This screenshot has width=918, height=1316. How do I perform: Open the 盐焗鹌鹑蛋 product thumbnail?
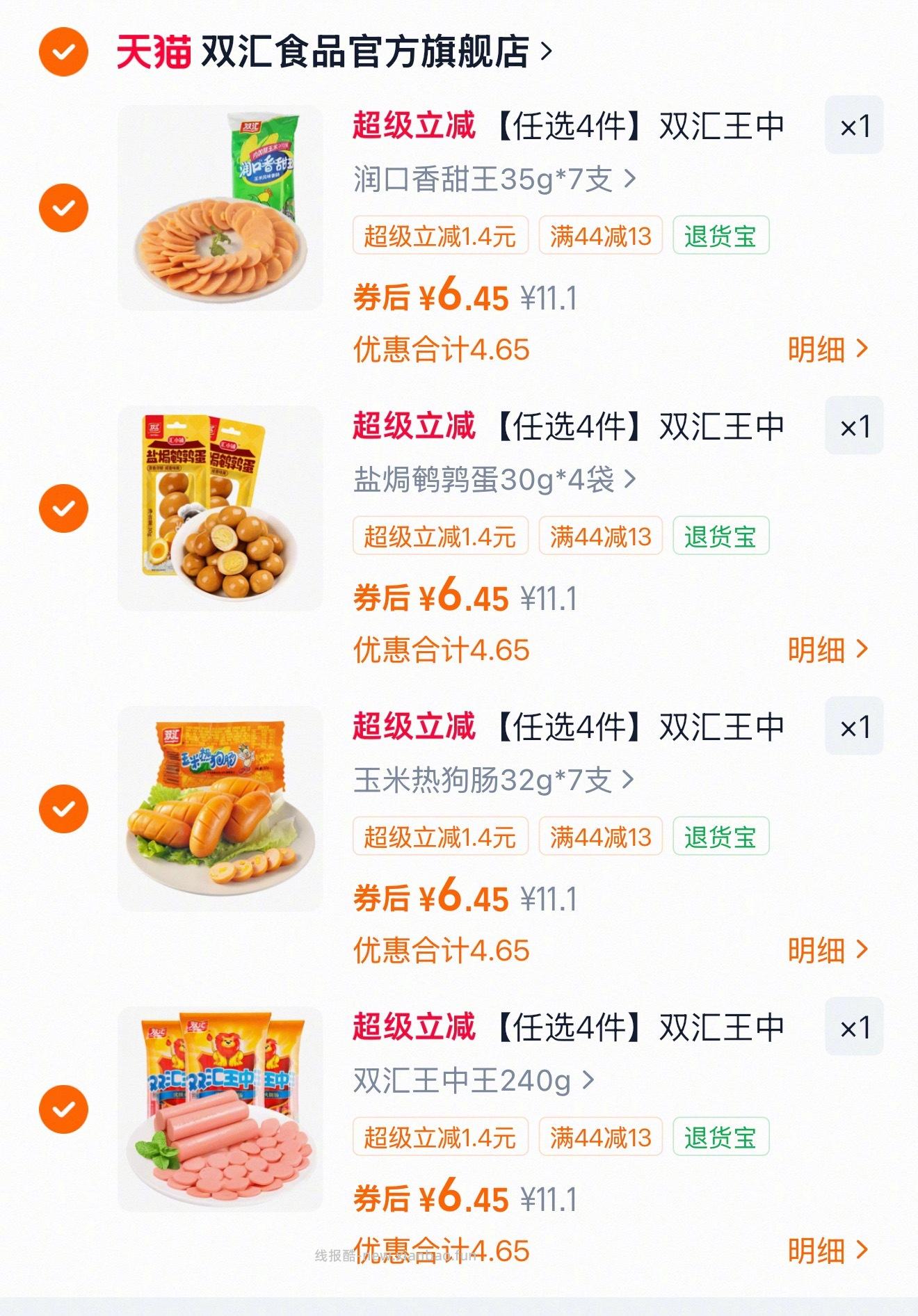(220, 506)
